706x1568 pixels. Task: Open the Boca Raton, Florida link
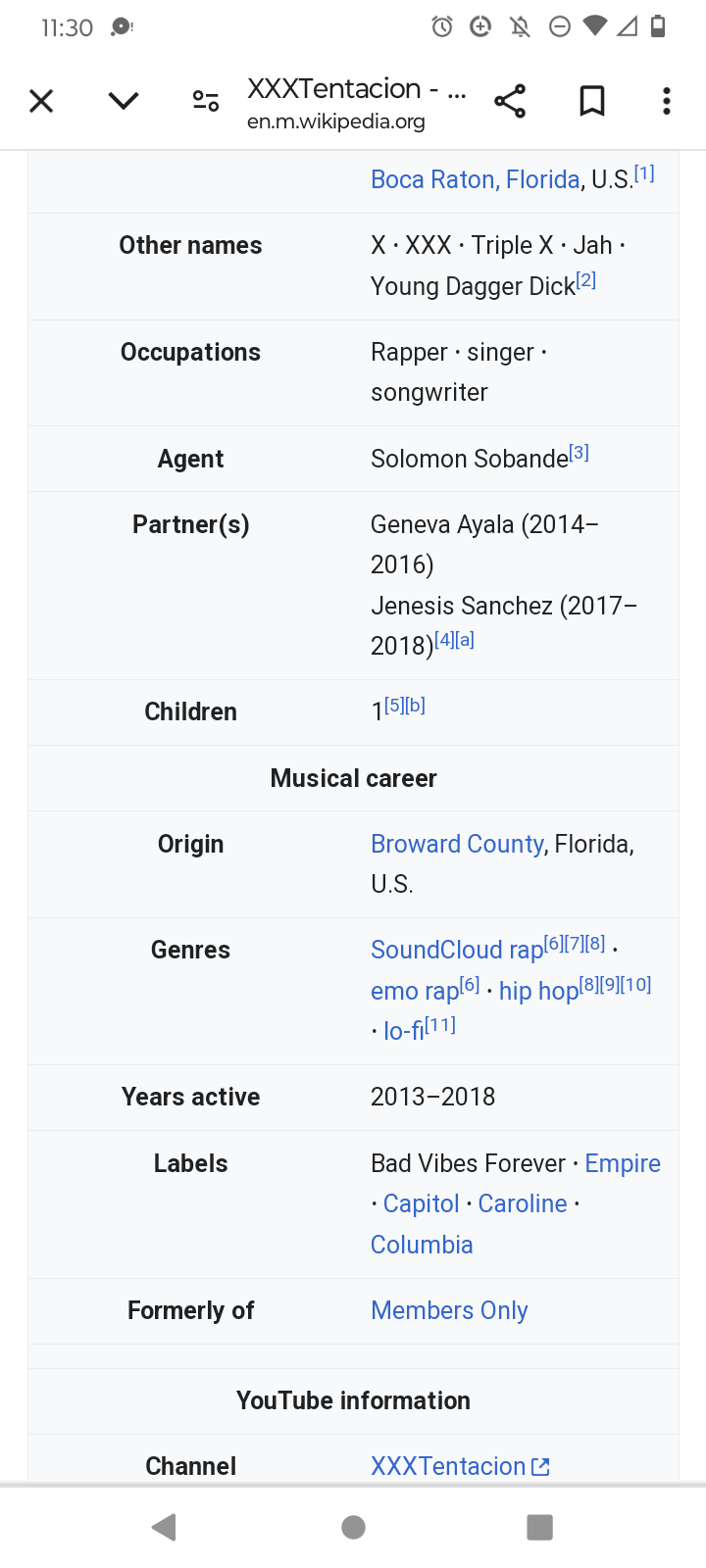pos(476,179)
